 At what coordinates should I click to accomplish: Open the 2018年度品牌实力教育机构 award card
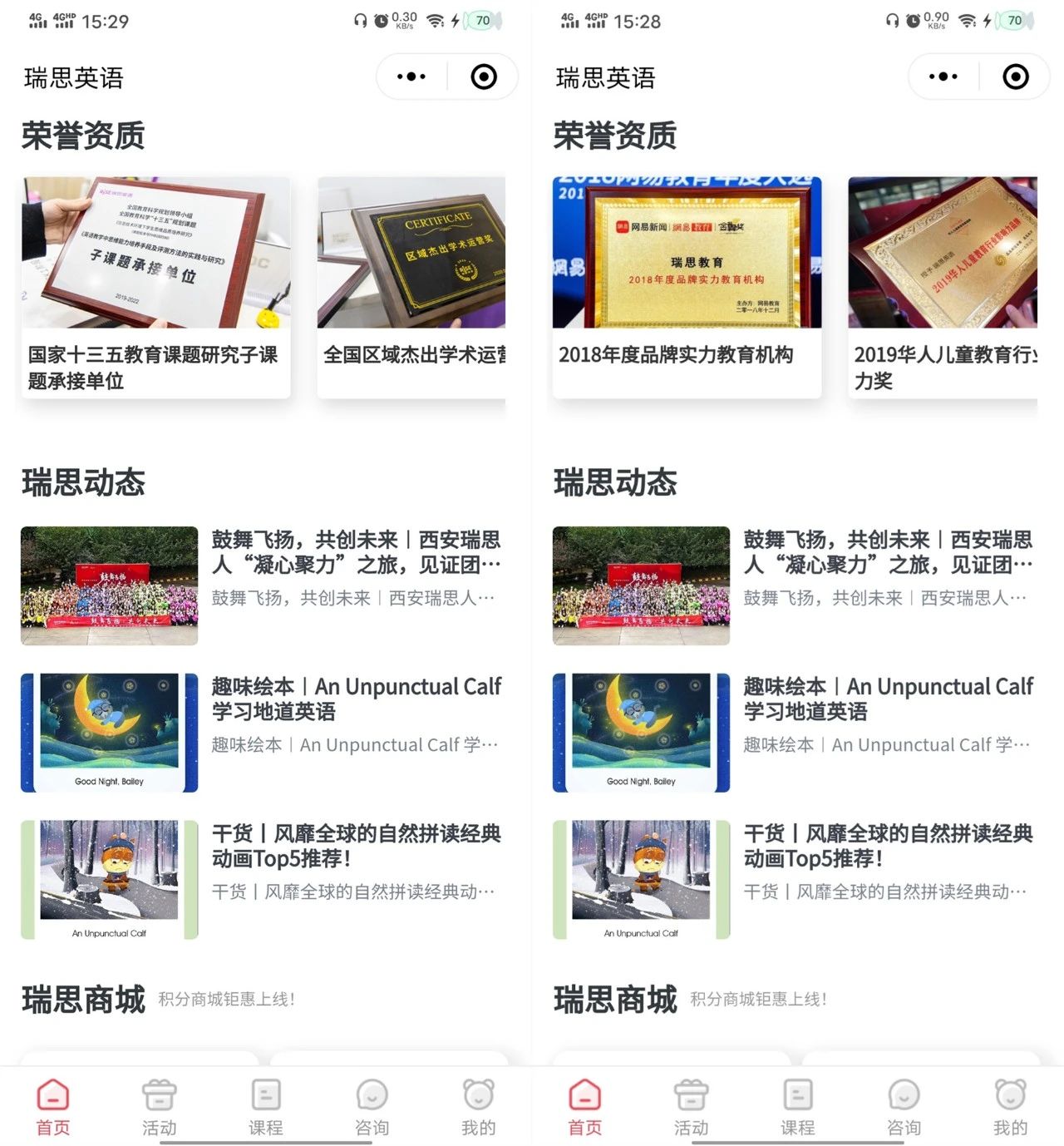[687, 287]
